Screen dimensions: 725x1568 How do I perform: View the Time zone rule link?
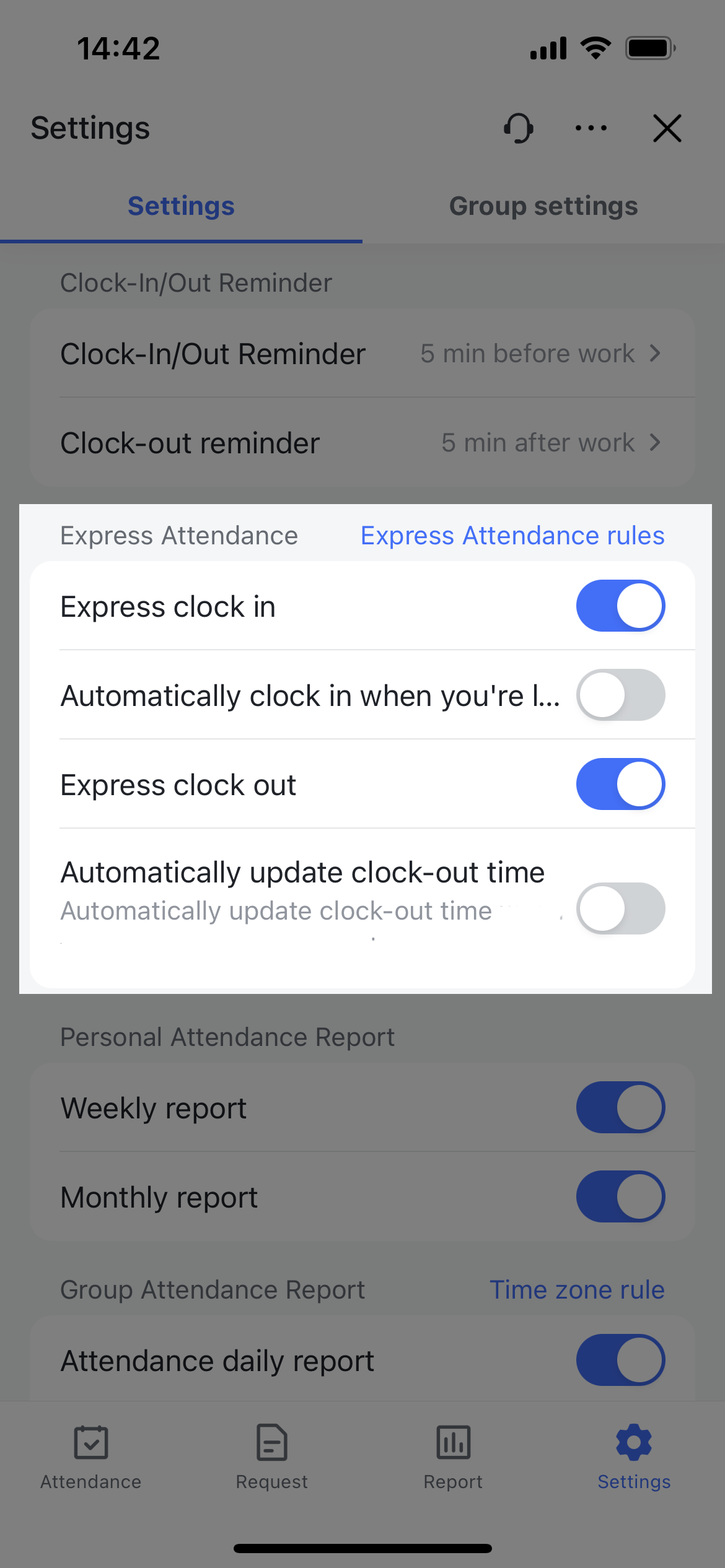(x=578, y=1289)
